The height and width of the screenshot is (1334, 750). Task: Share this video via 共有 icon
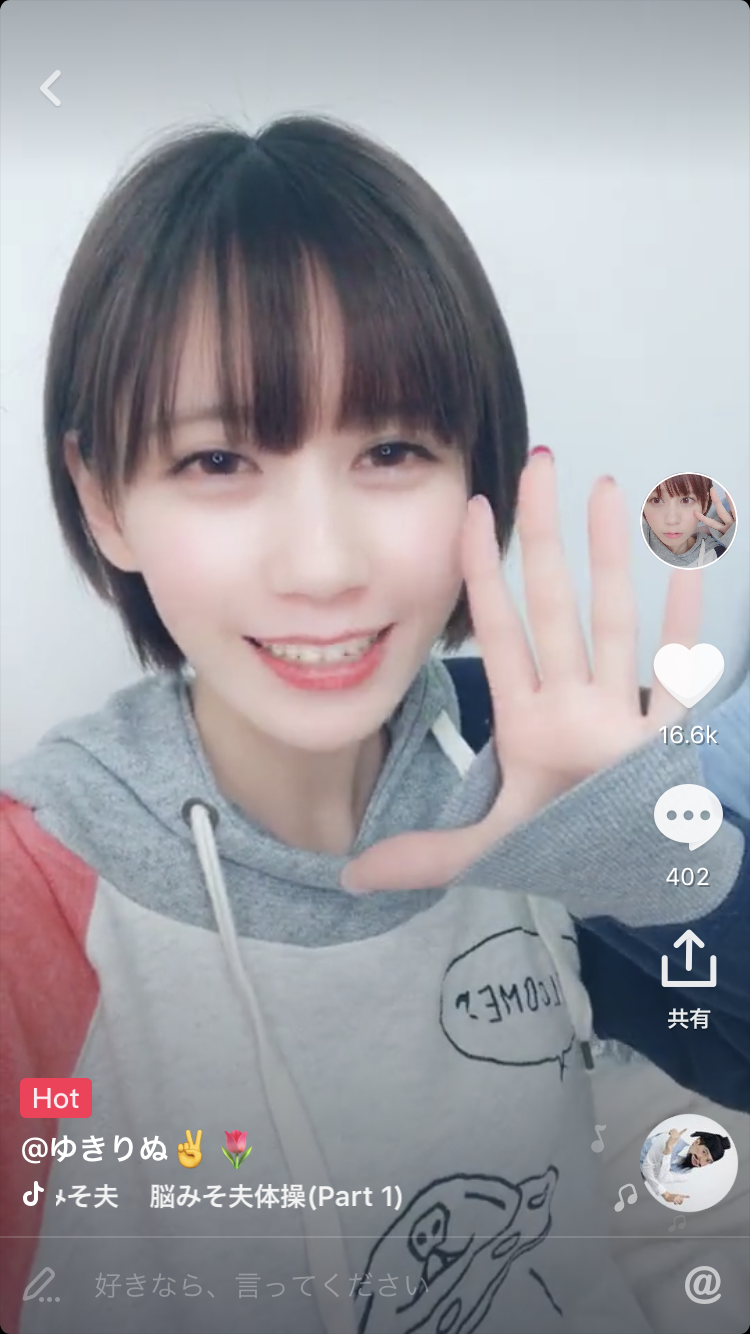688,960
